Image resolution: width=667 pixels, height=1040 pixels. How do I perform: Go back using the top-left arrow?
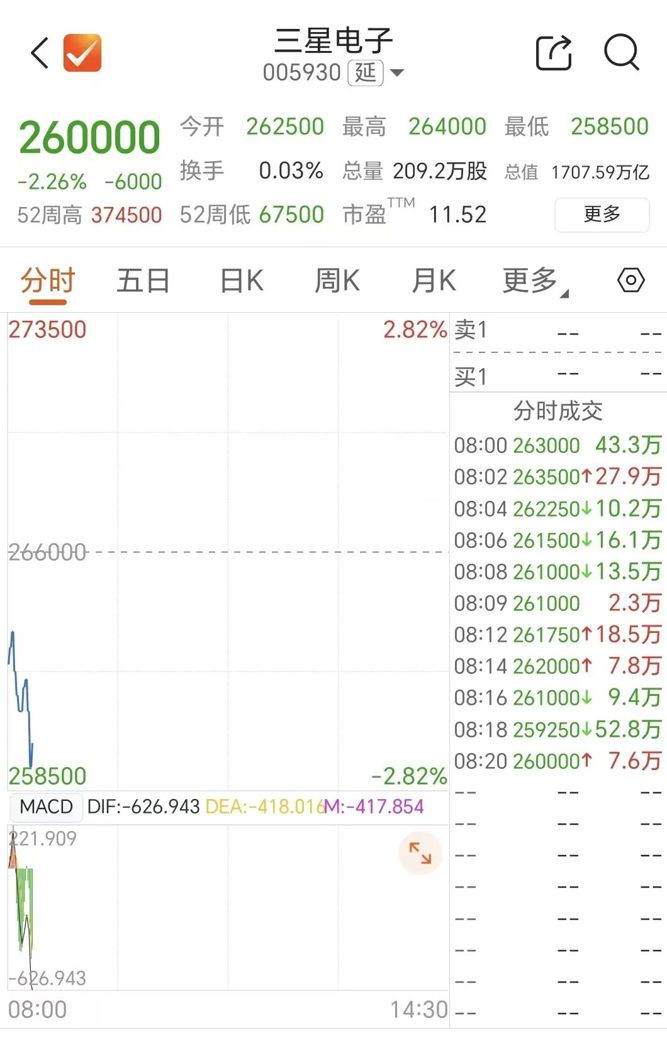pyautogui.click(x=40, y=53)
